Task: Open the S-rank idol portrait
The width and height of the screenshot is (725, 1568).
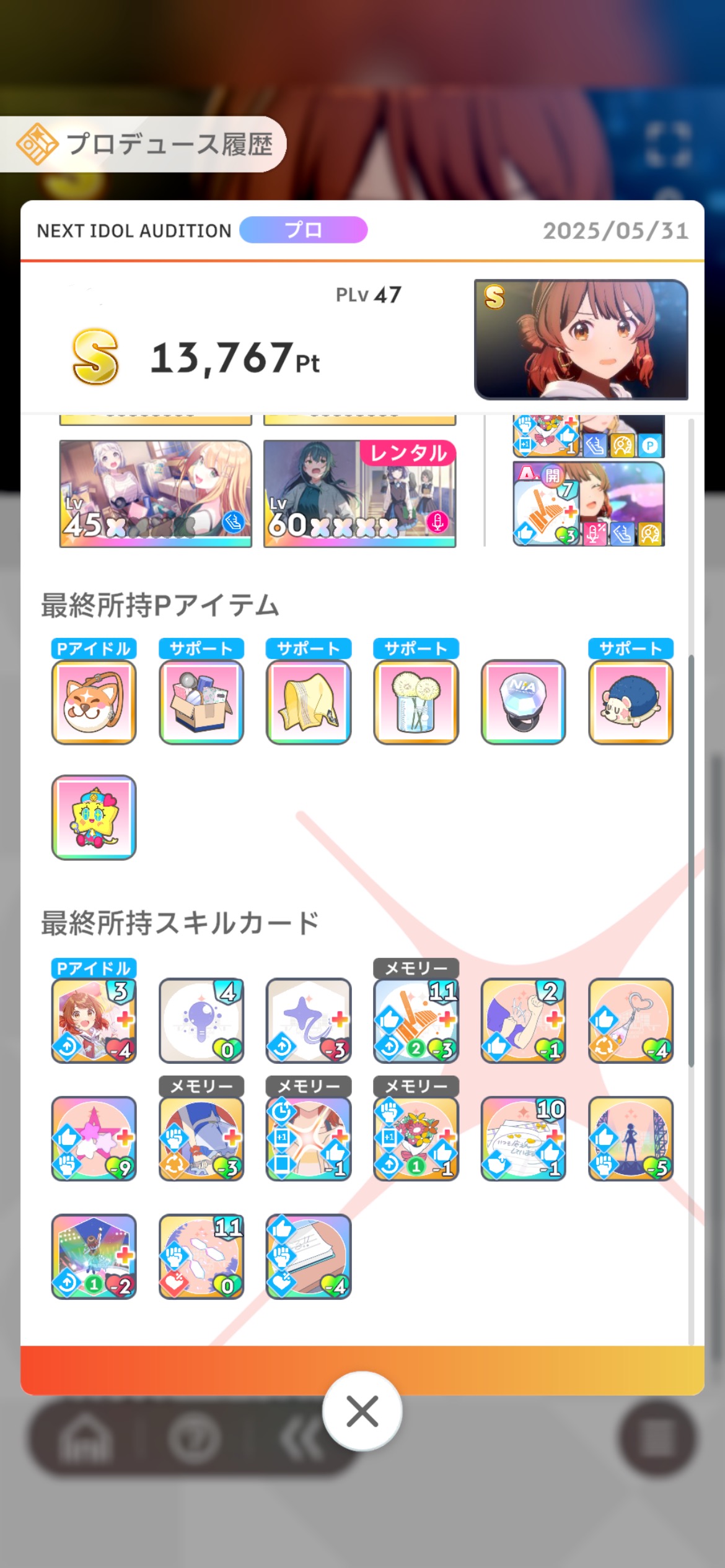Action: point(581,339)
